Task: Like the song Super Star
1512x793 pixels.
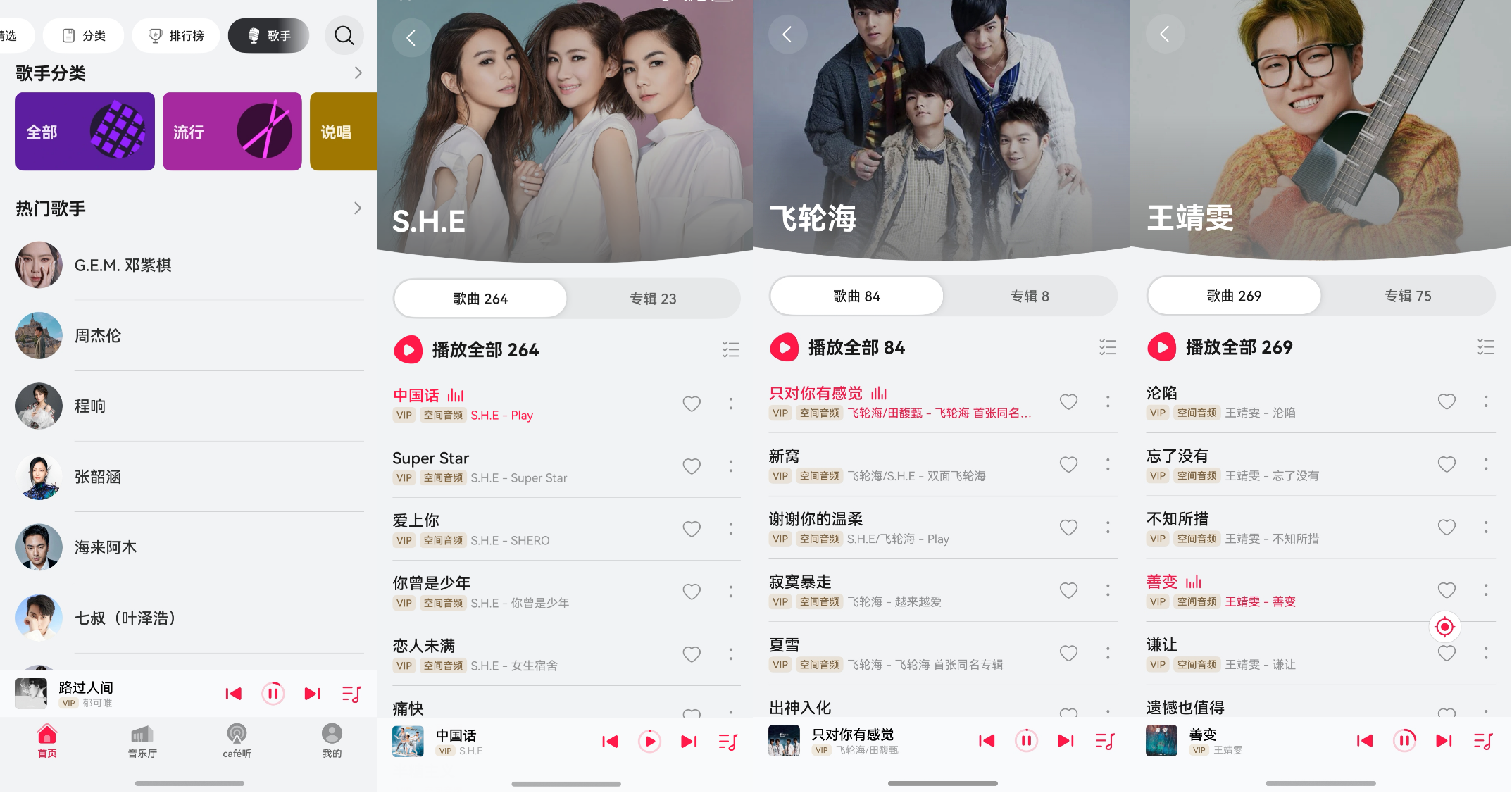Action: point(692,466)
